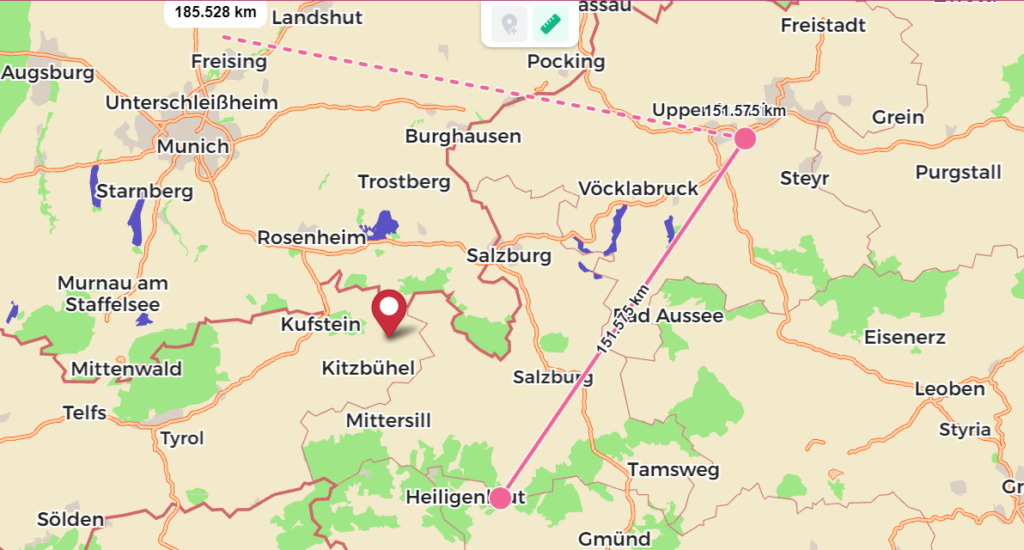
Task: Tap the pink measurement point near Steyr
Action: pyautogui.click(x=744, y=138)
